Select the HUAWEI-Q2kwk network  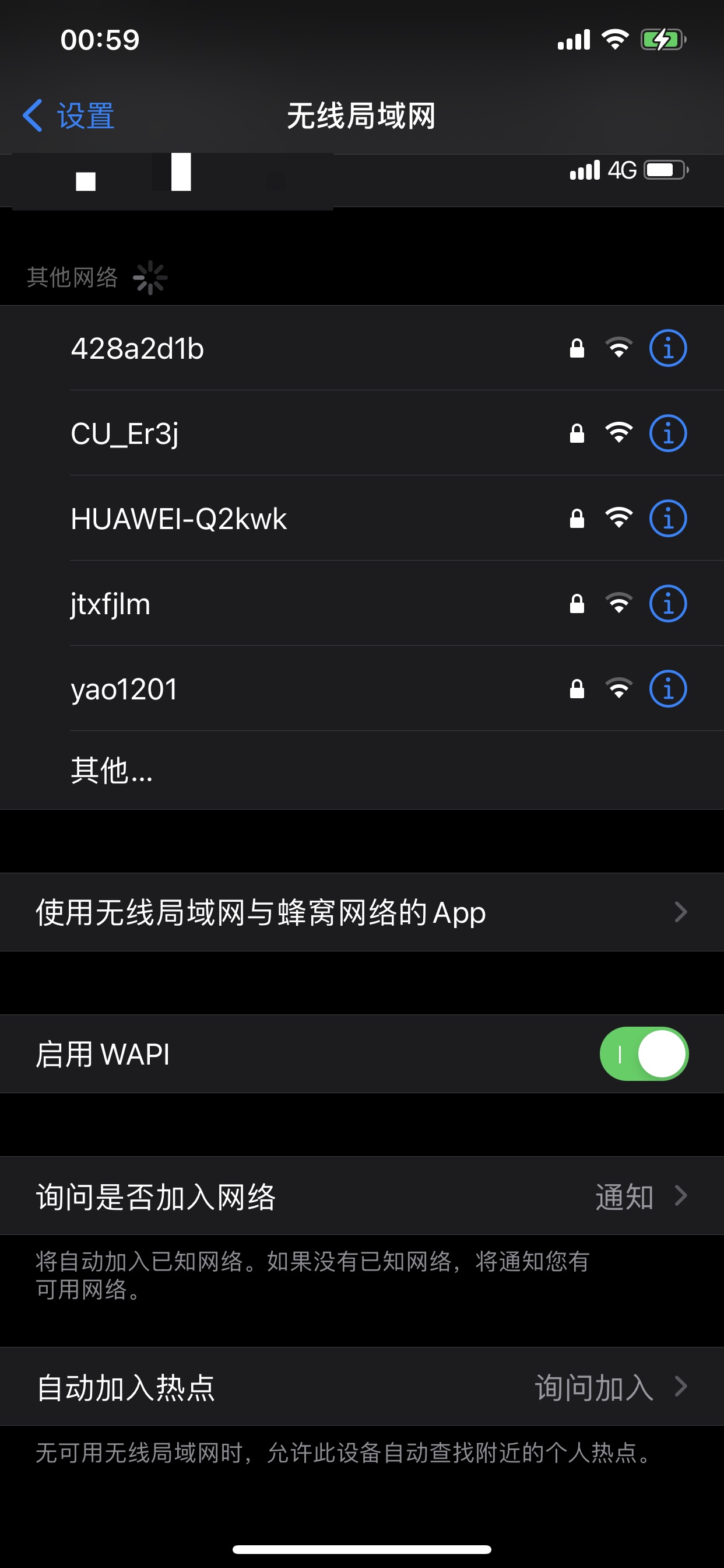tap(178, 519)
